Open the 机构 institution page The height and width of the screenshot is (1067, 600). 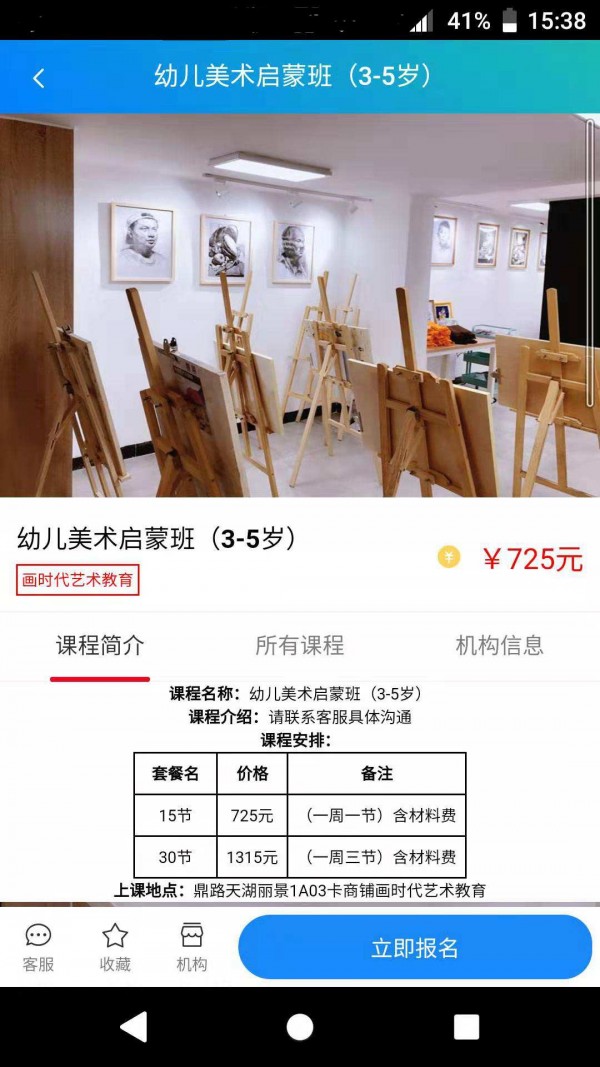191,947
